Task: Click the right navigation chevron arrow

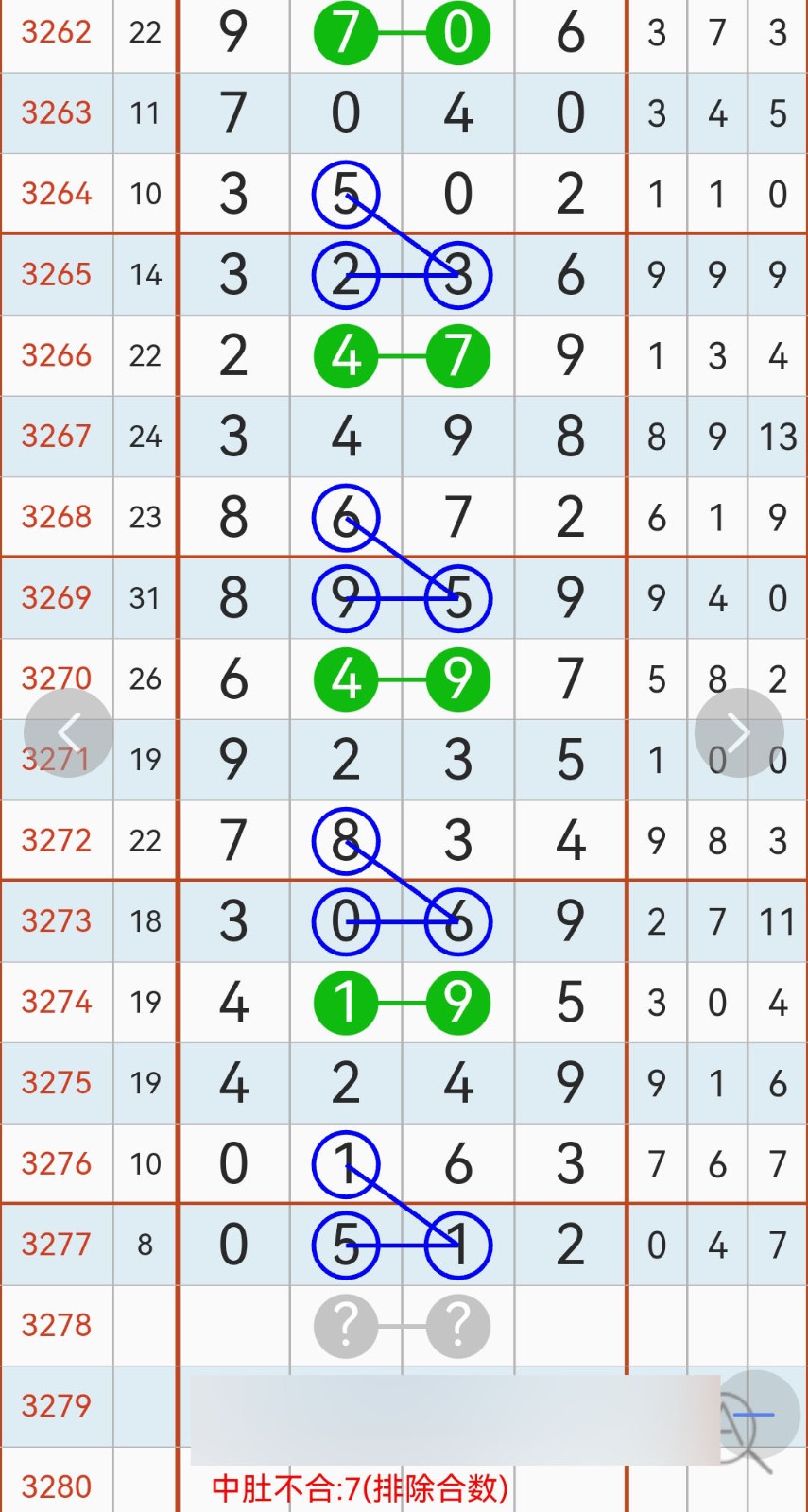Action: 739,731
